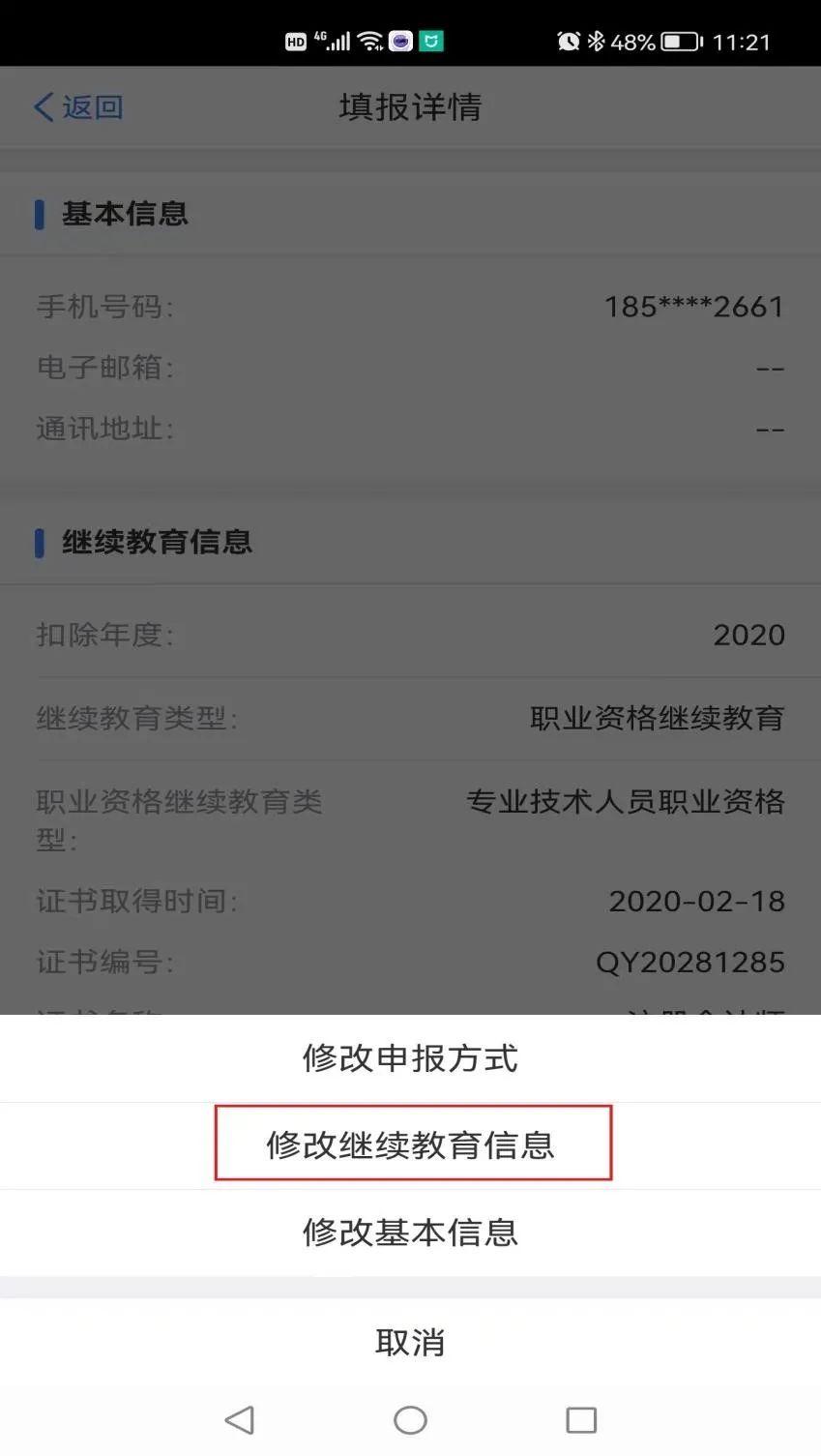Select 修改申报方式 option
Viewport: 821px width, 1456px height.
click(x=410, y=1057)
